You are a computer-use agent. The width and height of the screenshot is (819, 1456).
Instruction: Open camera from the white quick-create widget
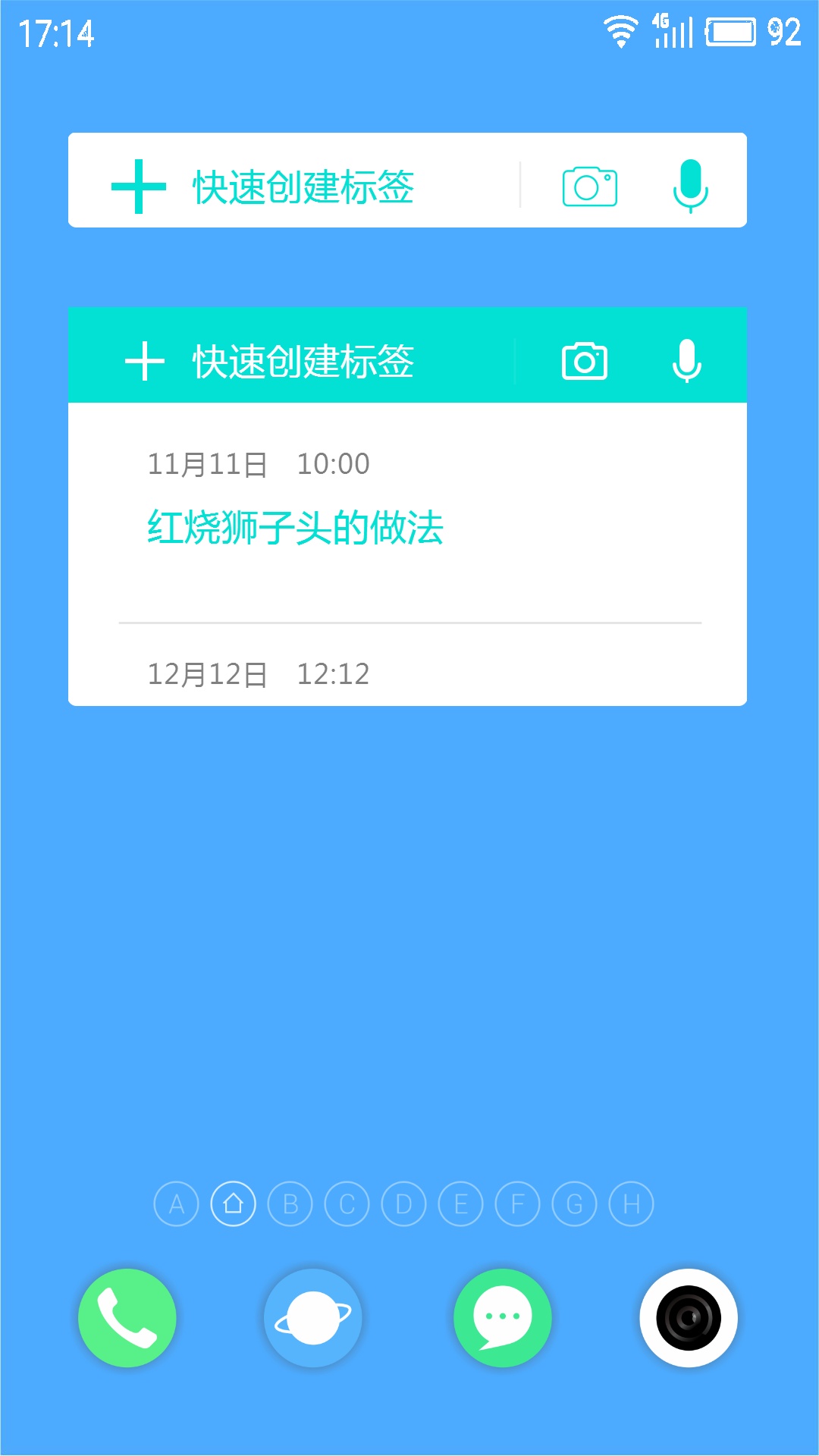[x=589, y=187]
